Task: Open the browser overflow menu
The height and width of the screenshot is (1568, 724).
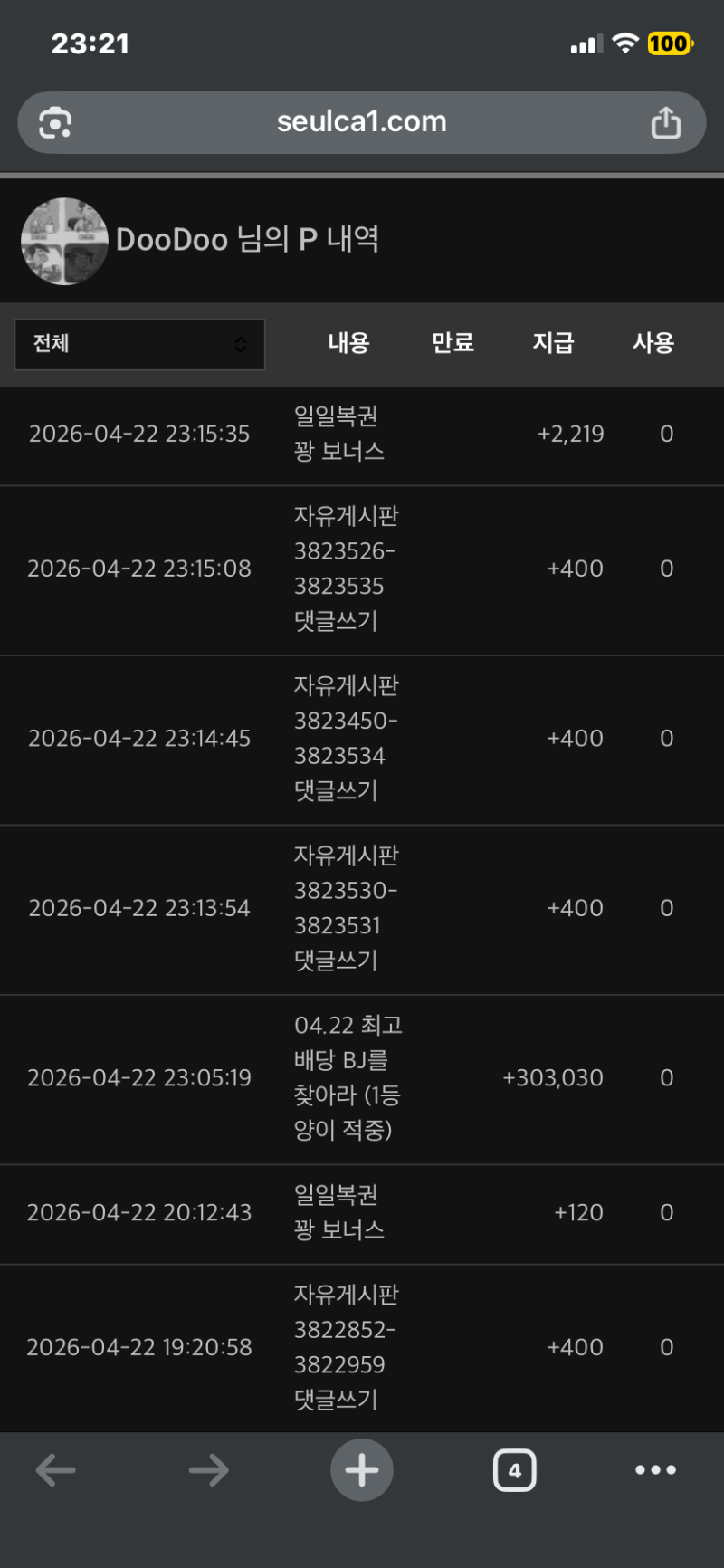Action: point(655,1470)
